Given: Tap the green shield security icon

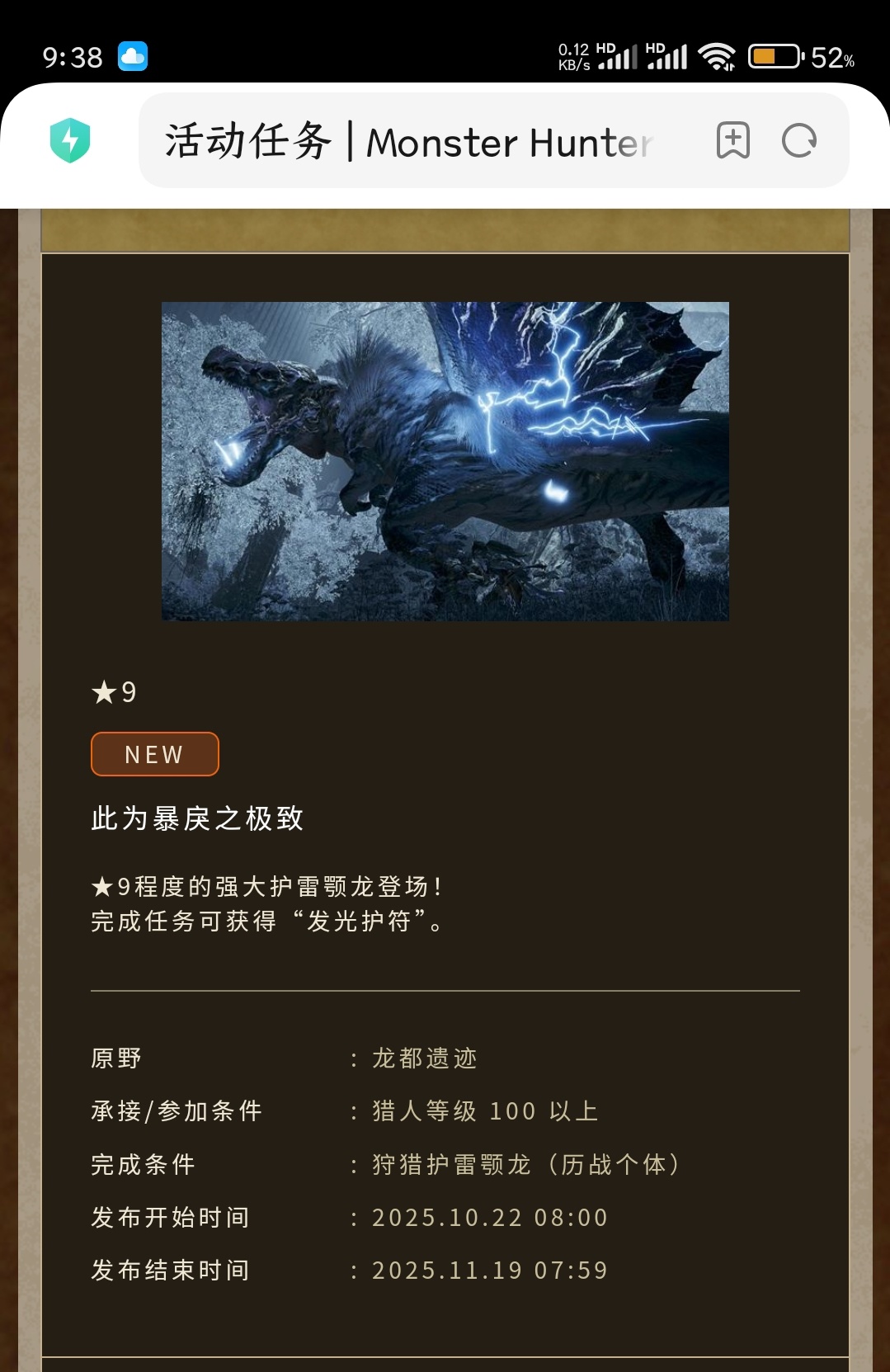Looking at the screenshot, I should click(x=70, y=140).
